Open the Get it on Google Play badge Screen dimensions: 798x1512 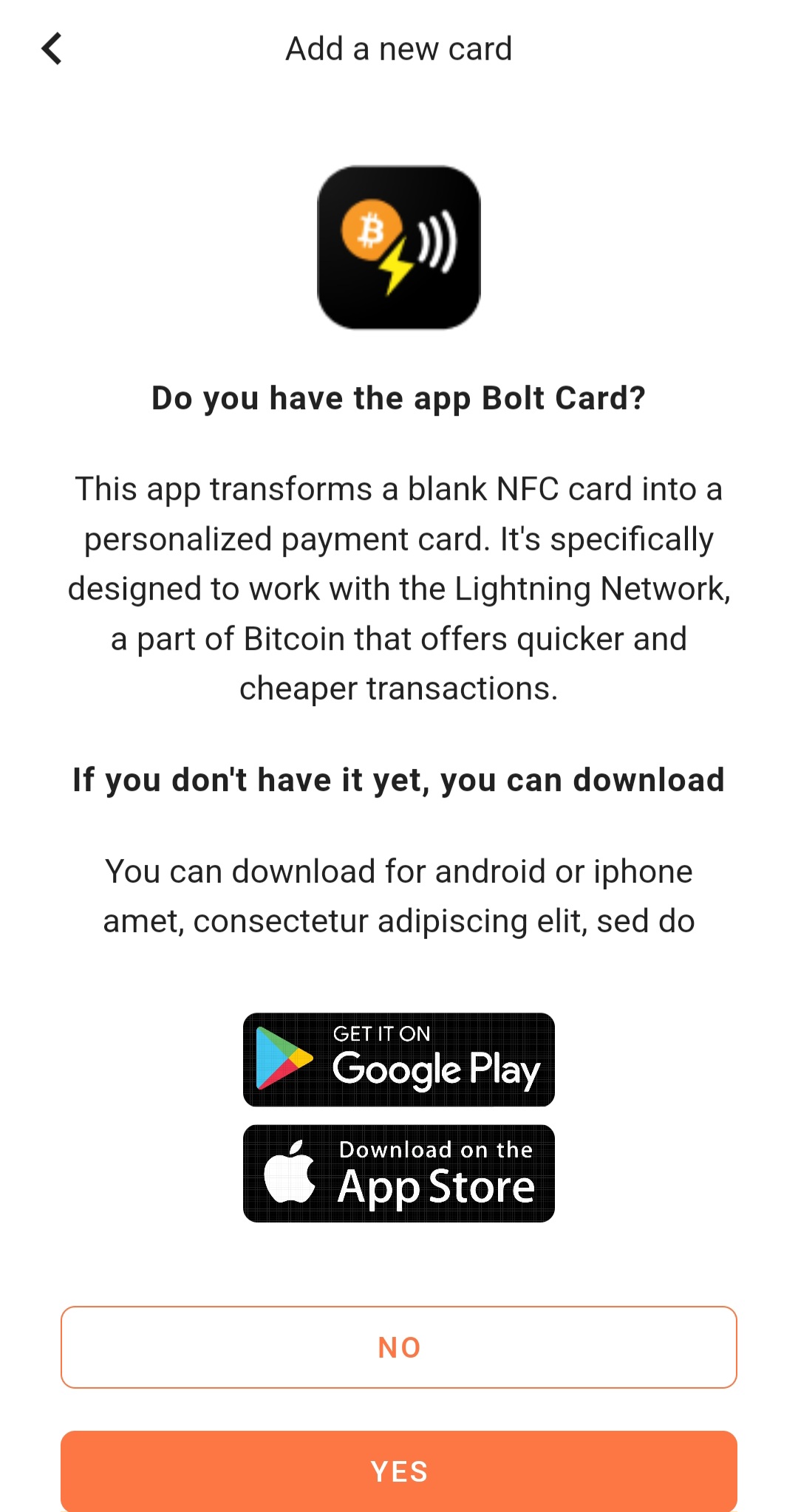398,1059
